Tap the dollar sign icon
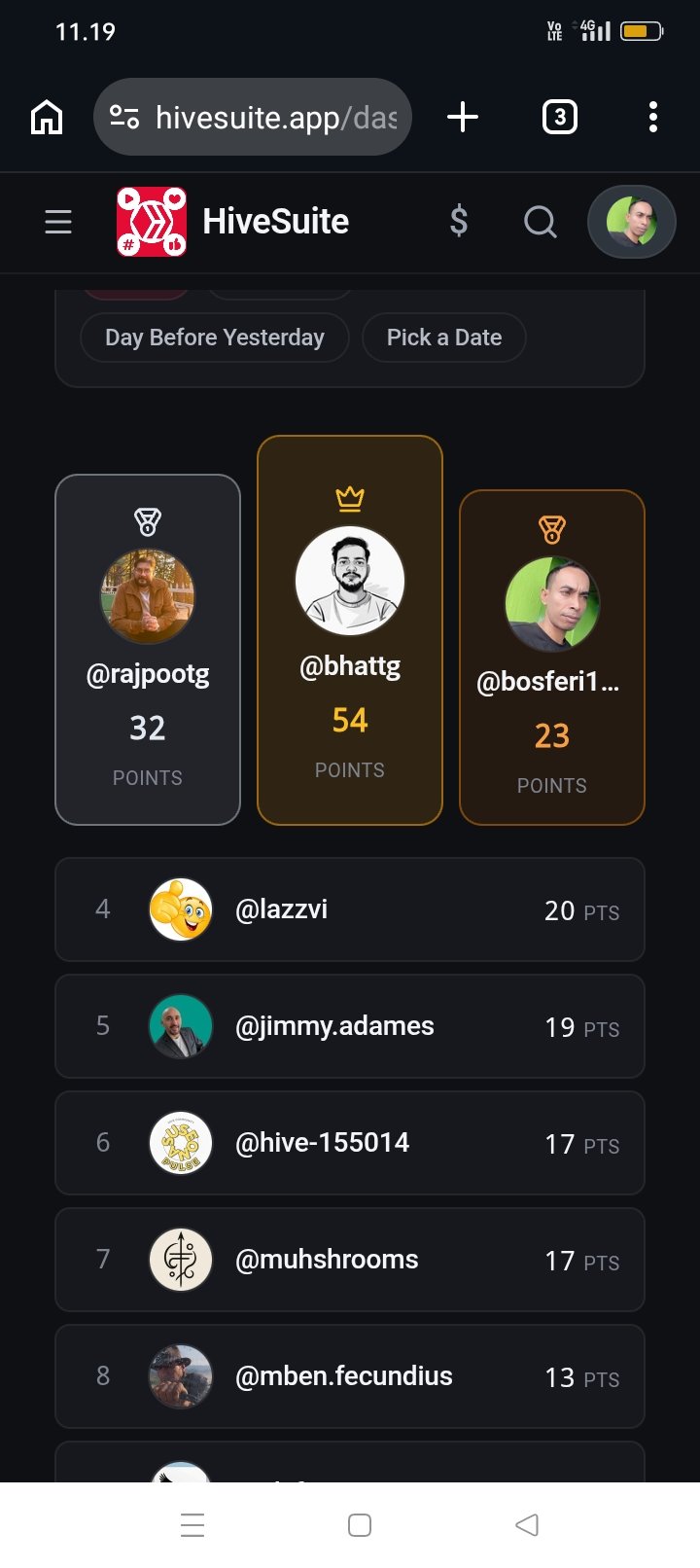700x1568 pixels. coord(459,222)
